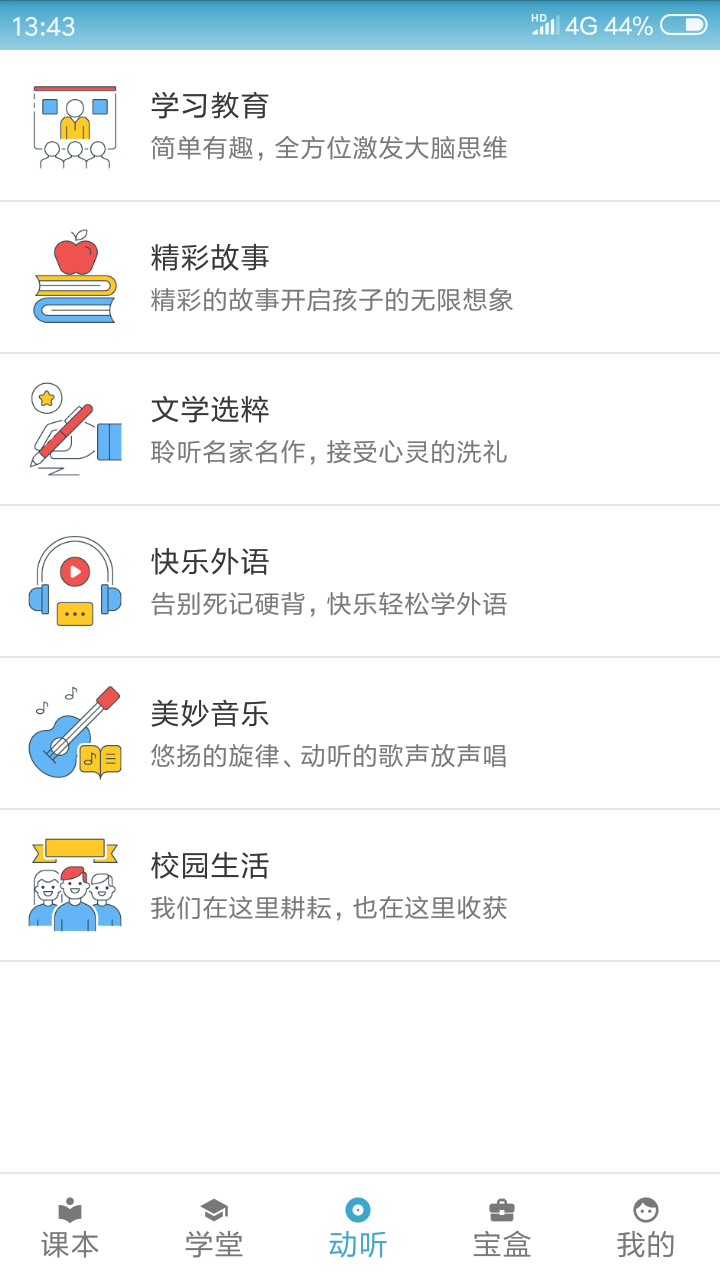Select the 课本 book icon in bottom bar

[69, 1207]
